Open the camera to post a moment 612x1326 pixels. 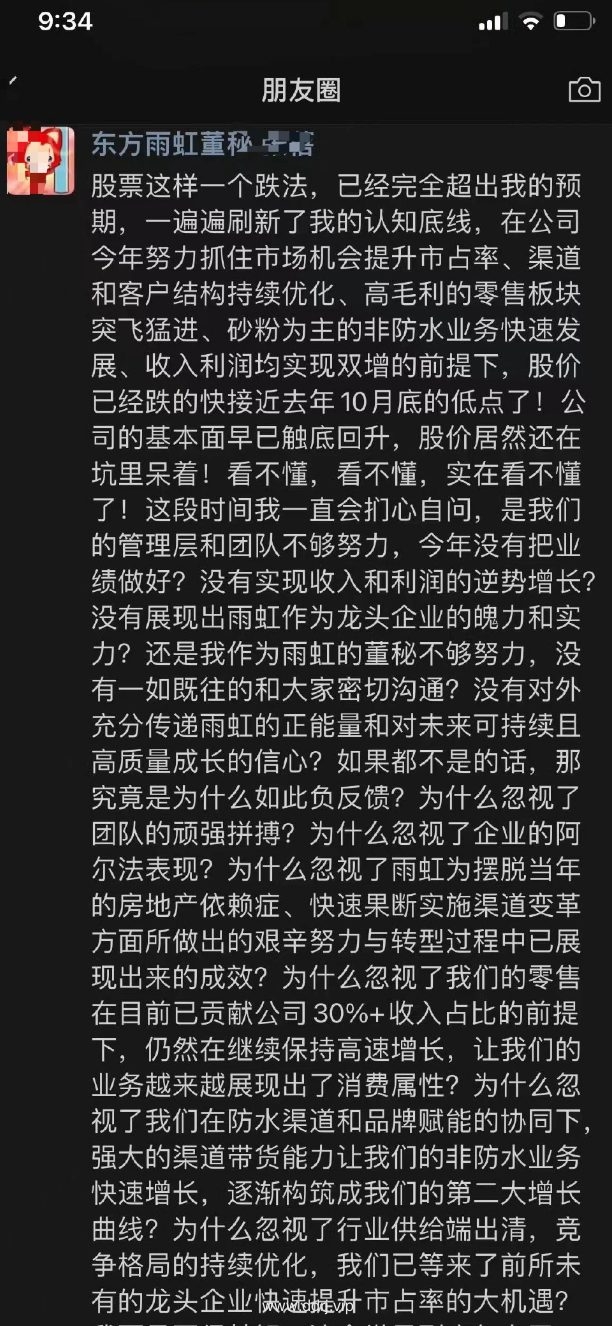click(584, 90)
